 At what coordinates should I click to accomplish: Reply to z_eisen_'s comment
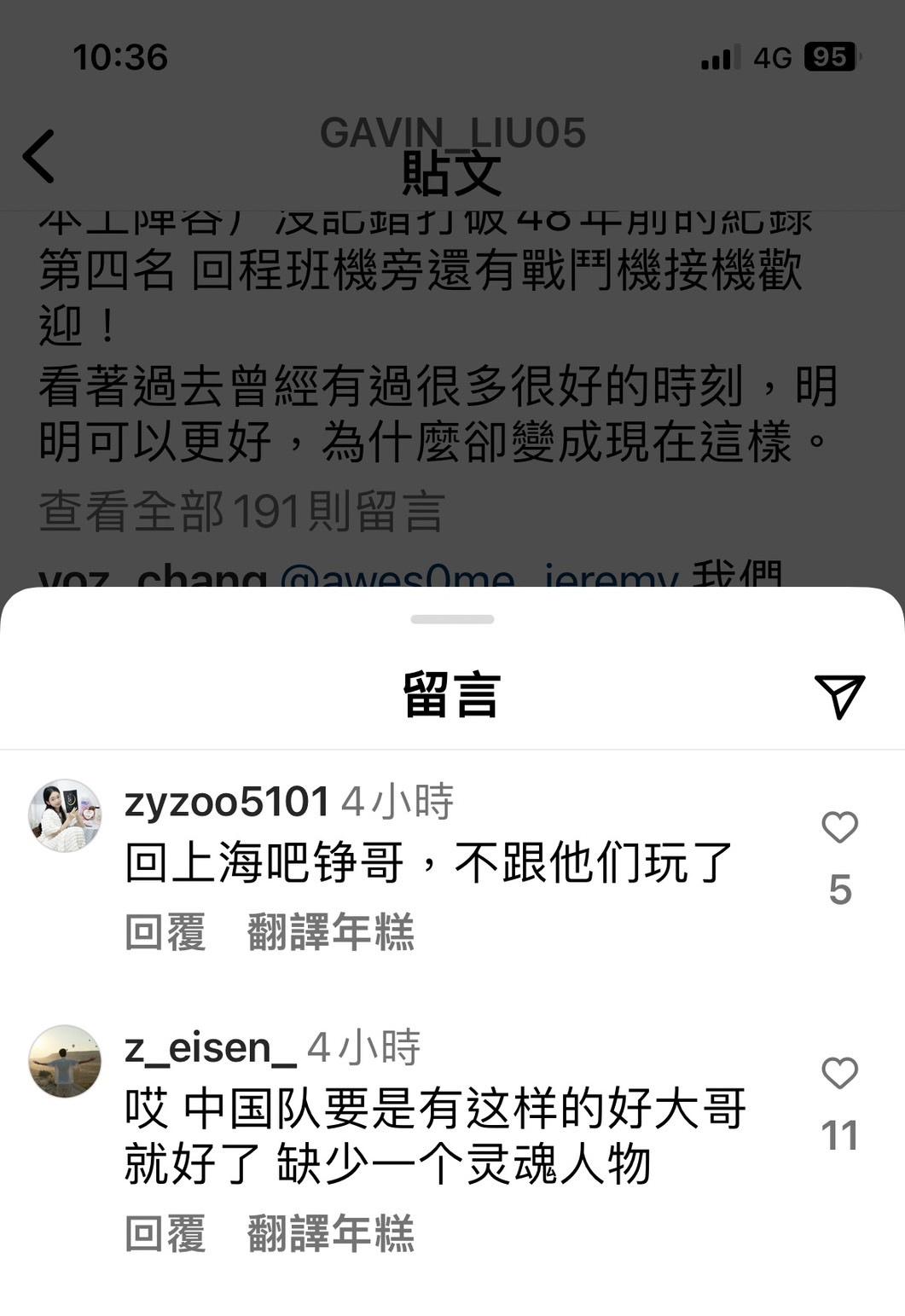[x=165, y=1233]
